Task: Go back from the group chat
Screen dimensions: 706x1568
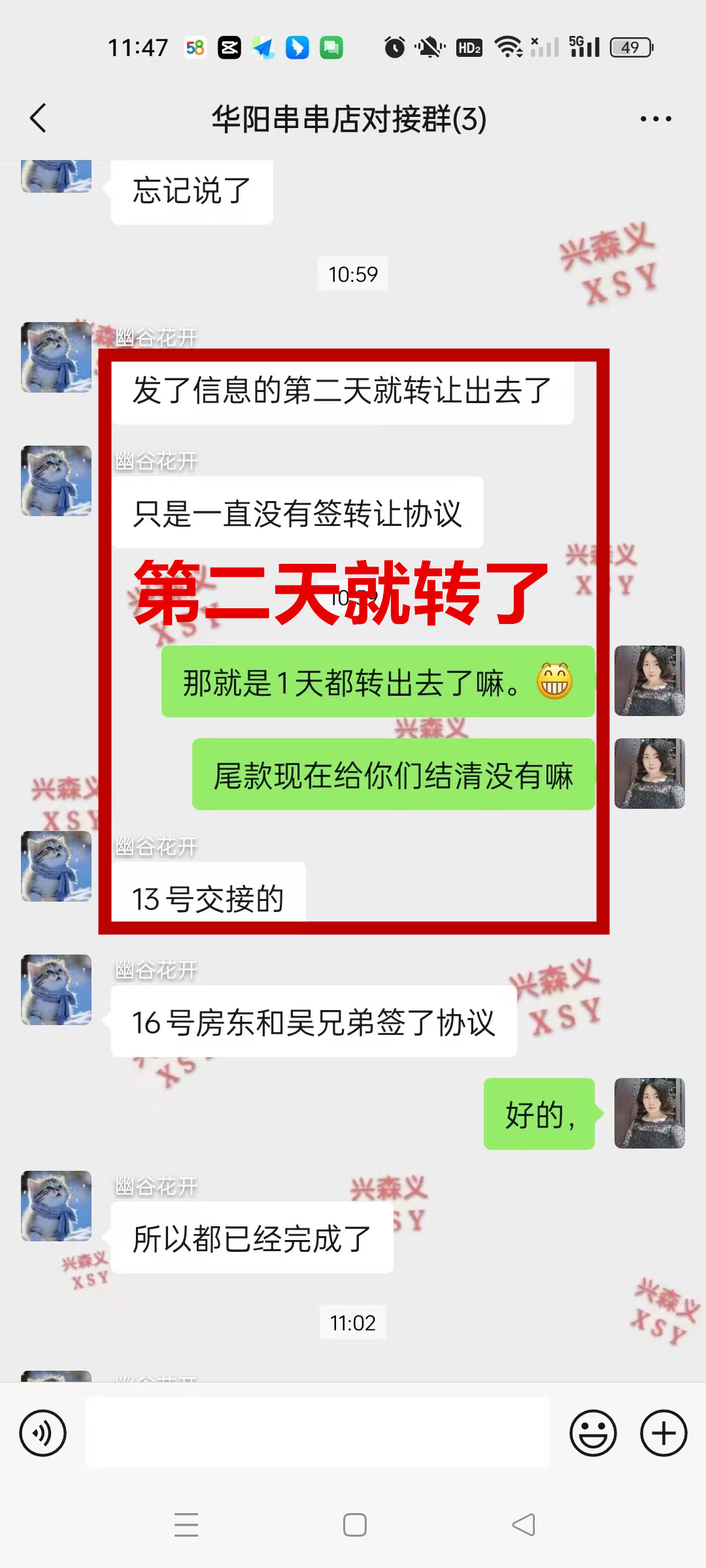Action: coord(39,118)
